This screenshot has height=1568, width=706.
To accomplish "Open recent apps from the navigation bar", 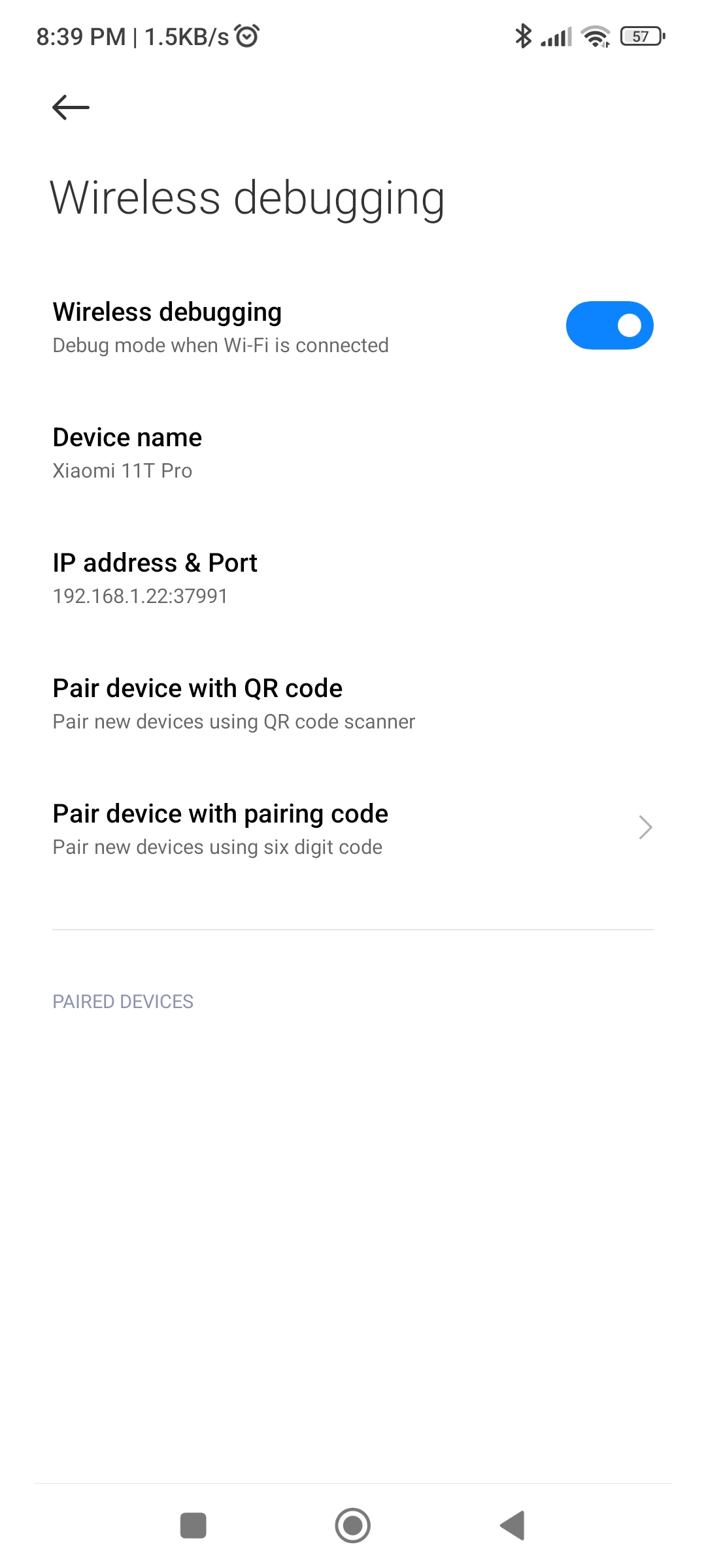I will (x=193, y=1526).
